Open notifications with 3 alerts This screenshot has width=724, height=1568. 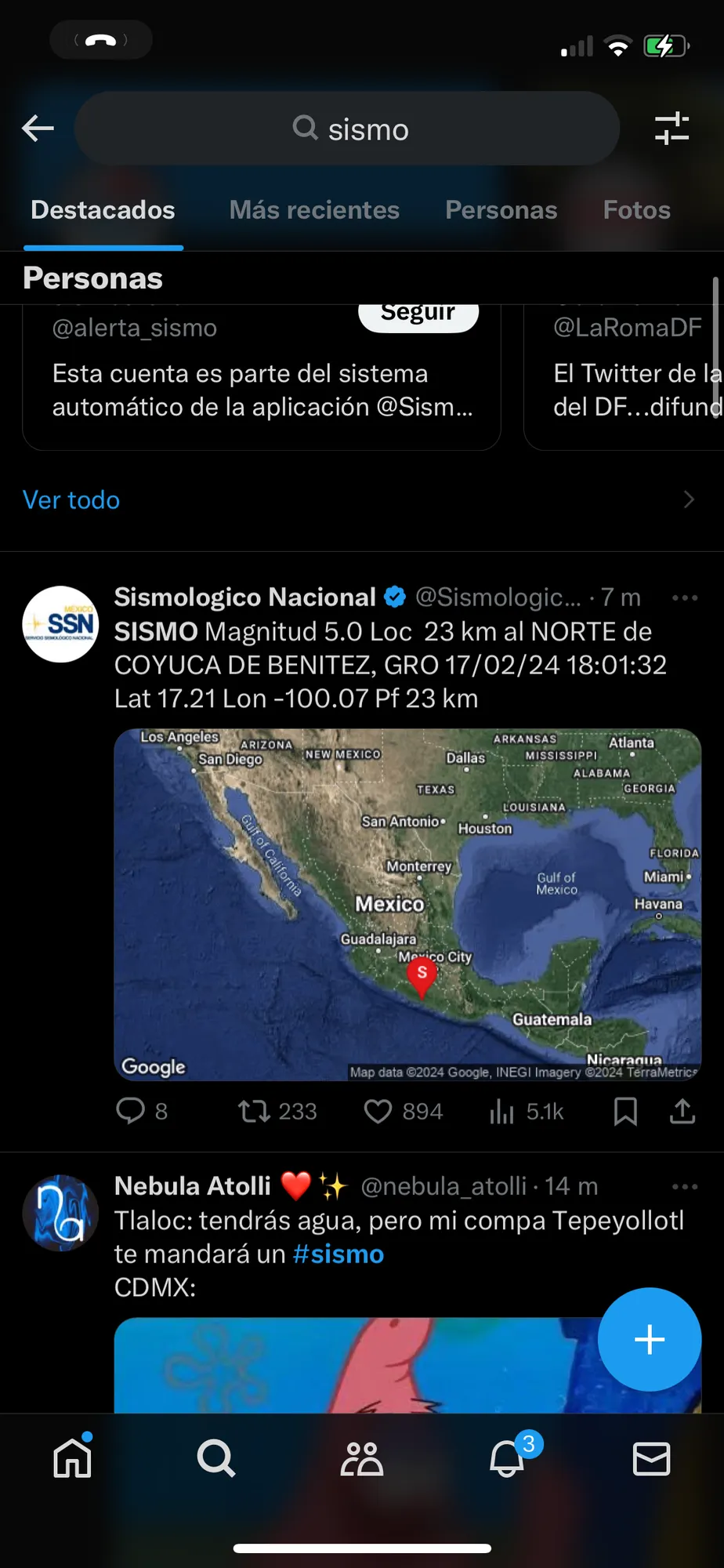point(507,1459)
